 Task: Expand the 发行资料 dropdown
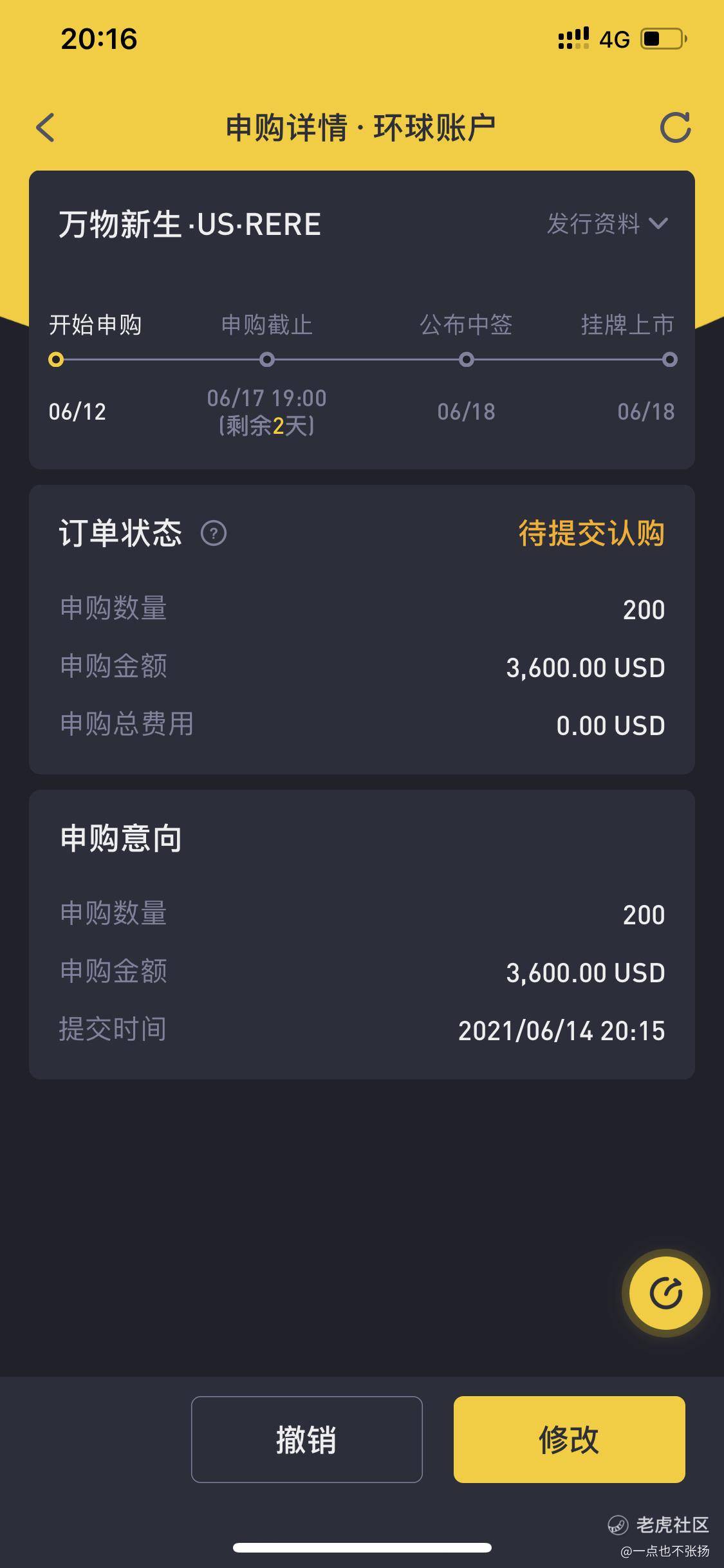click(607, 224)
